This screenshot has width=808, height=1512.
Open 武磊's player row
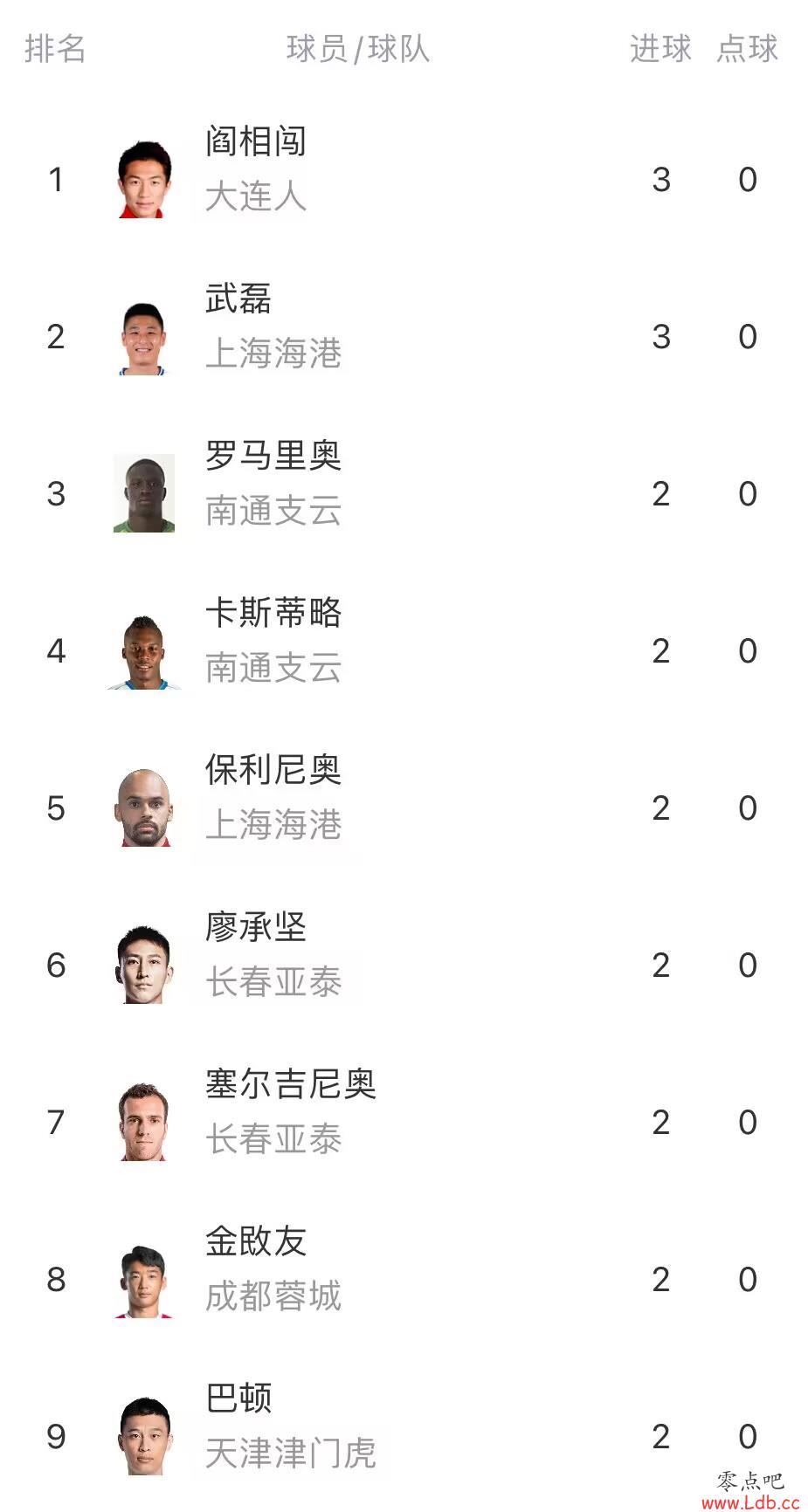(404, 336)
